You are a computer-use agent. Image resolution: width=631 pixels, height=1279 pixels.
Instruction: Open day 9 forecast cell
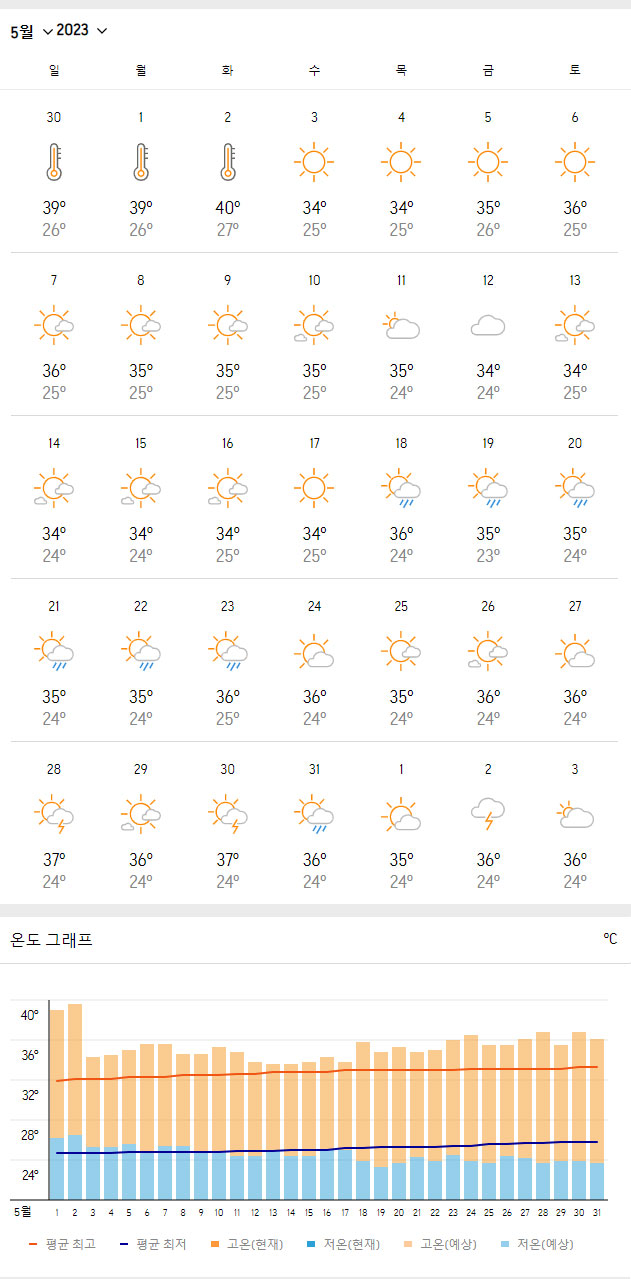(227, 335)
